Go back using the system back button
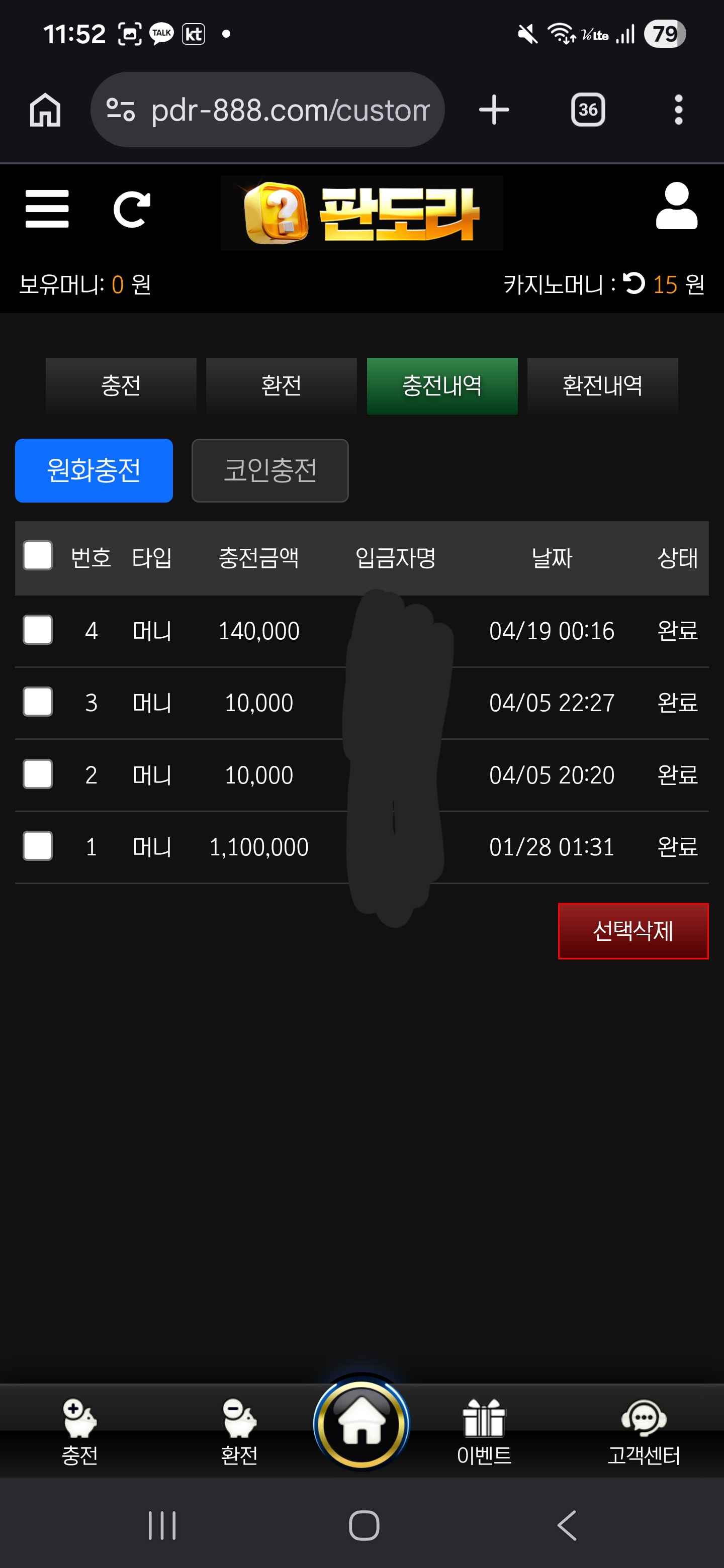 566,1525
